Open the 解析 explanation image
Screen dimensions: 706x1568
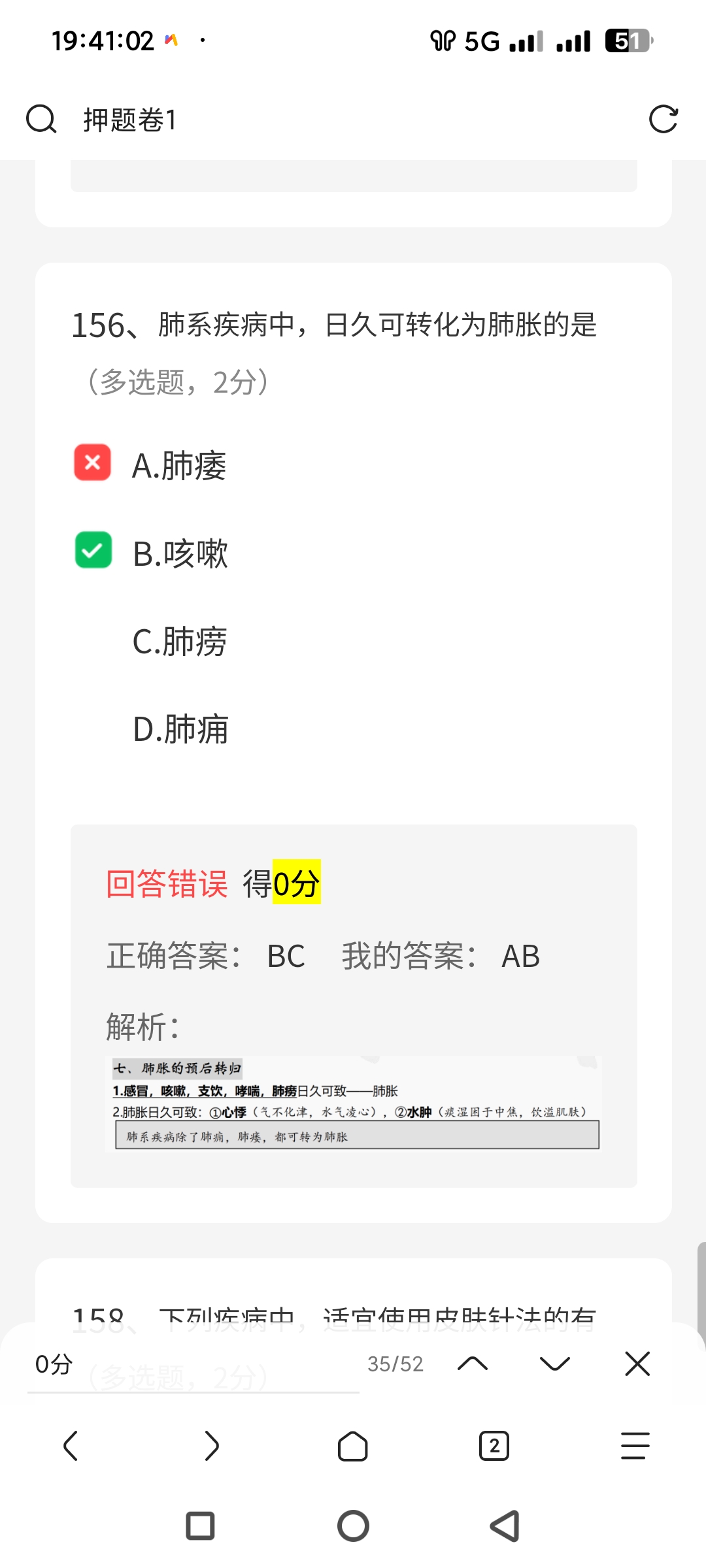pyautogui.click(x=353, y=1103)
